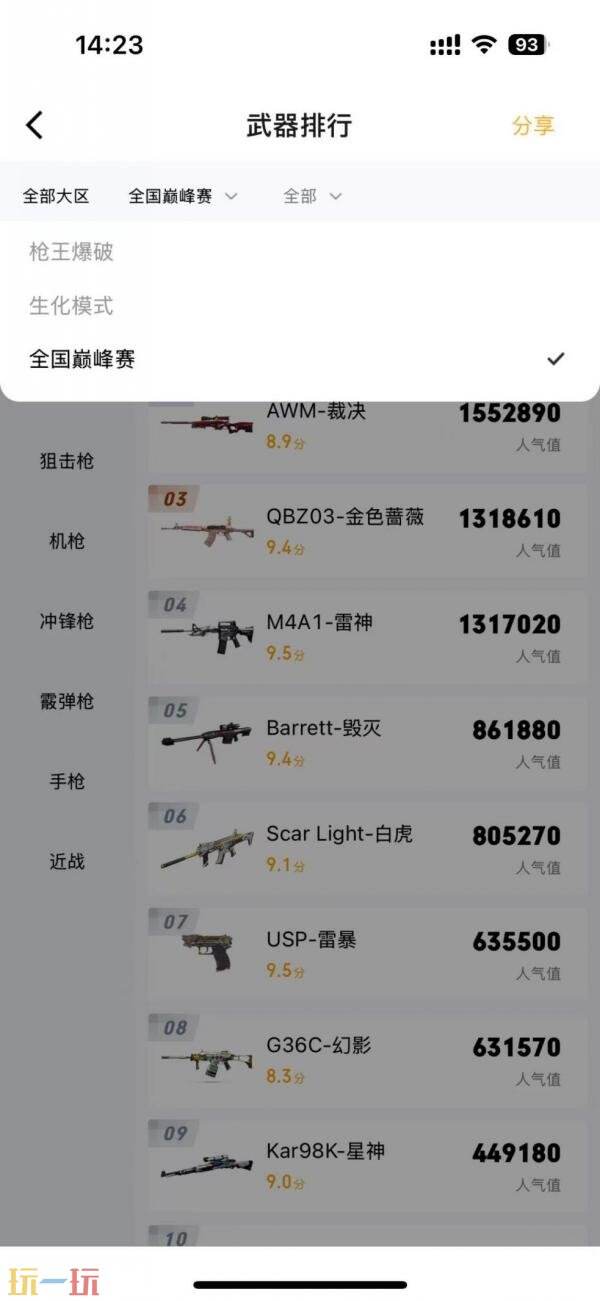Go back using the top-left arrow

(x=35, y=125)
